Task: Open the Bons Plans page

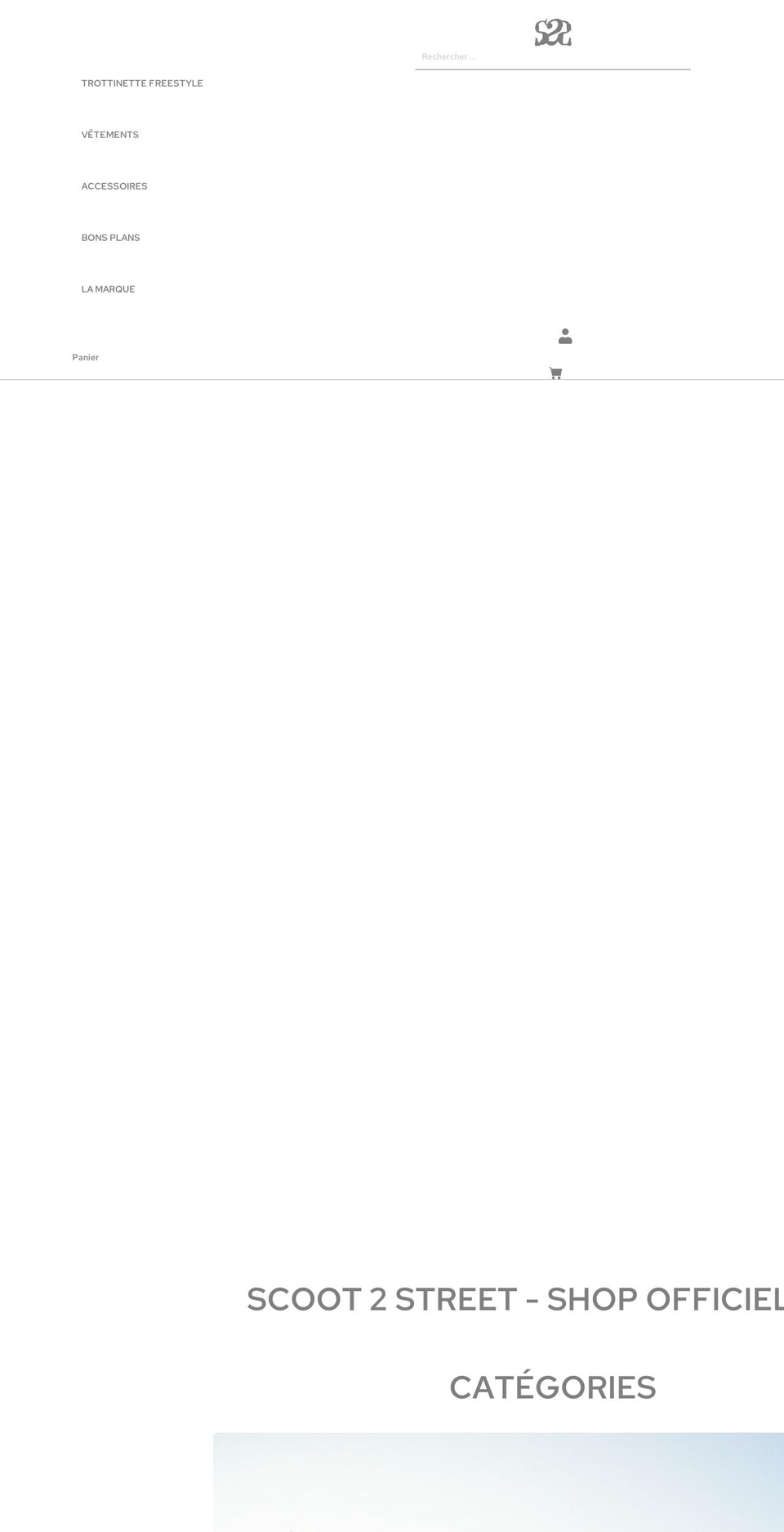Action: pos(111,238)
